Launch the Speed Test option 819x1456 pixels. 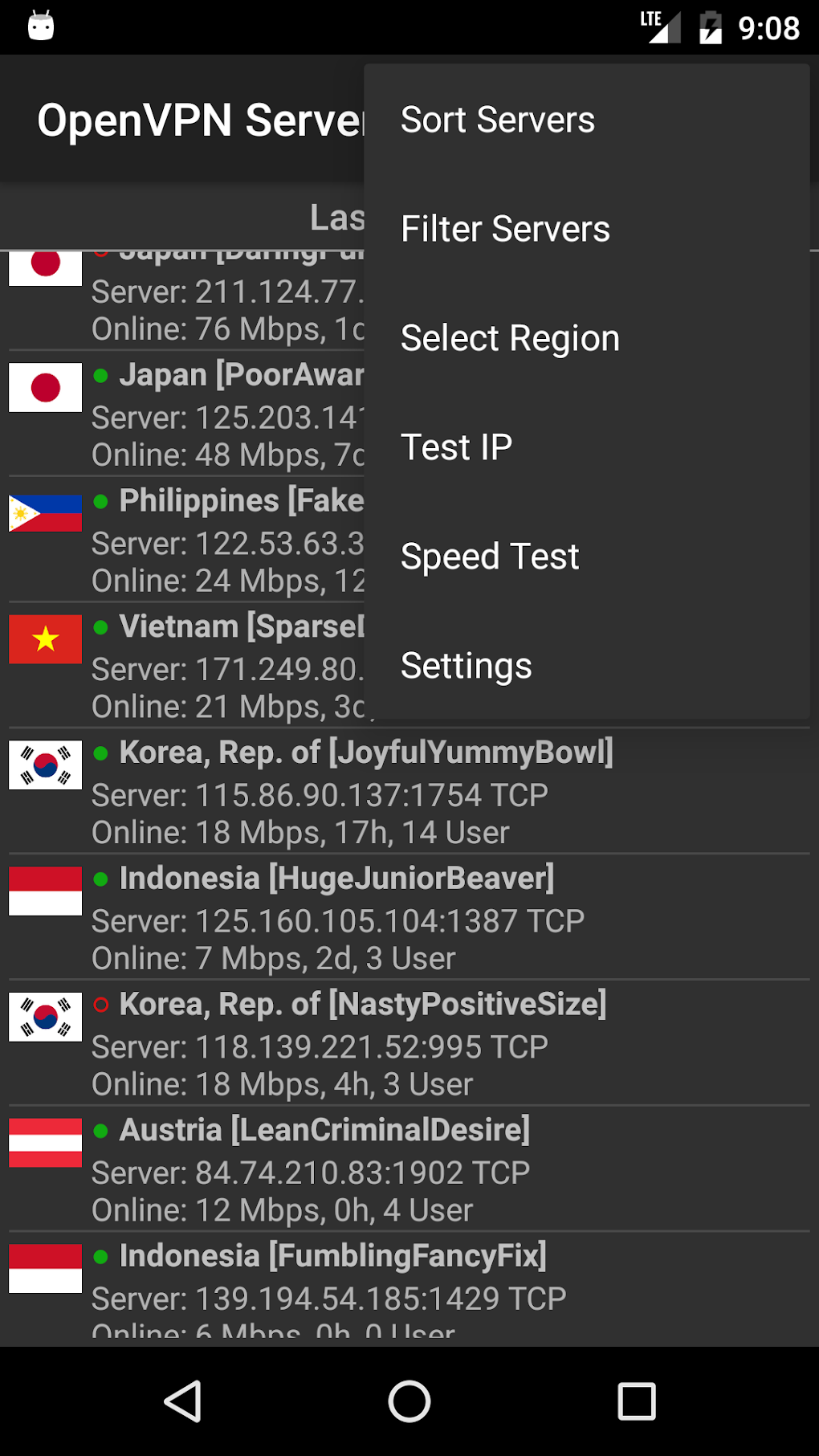pyautogui.click(x=490, y=556)
